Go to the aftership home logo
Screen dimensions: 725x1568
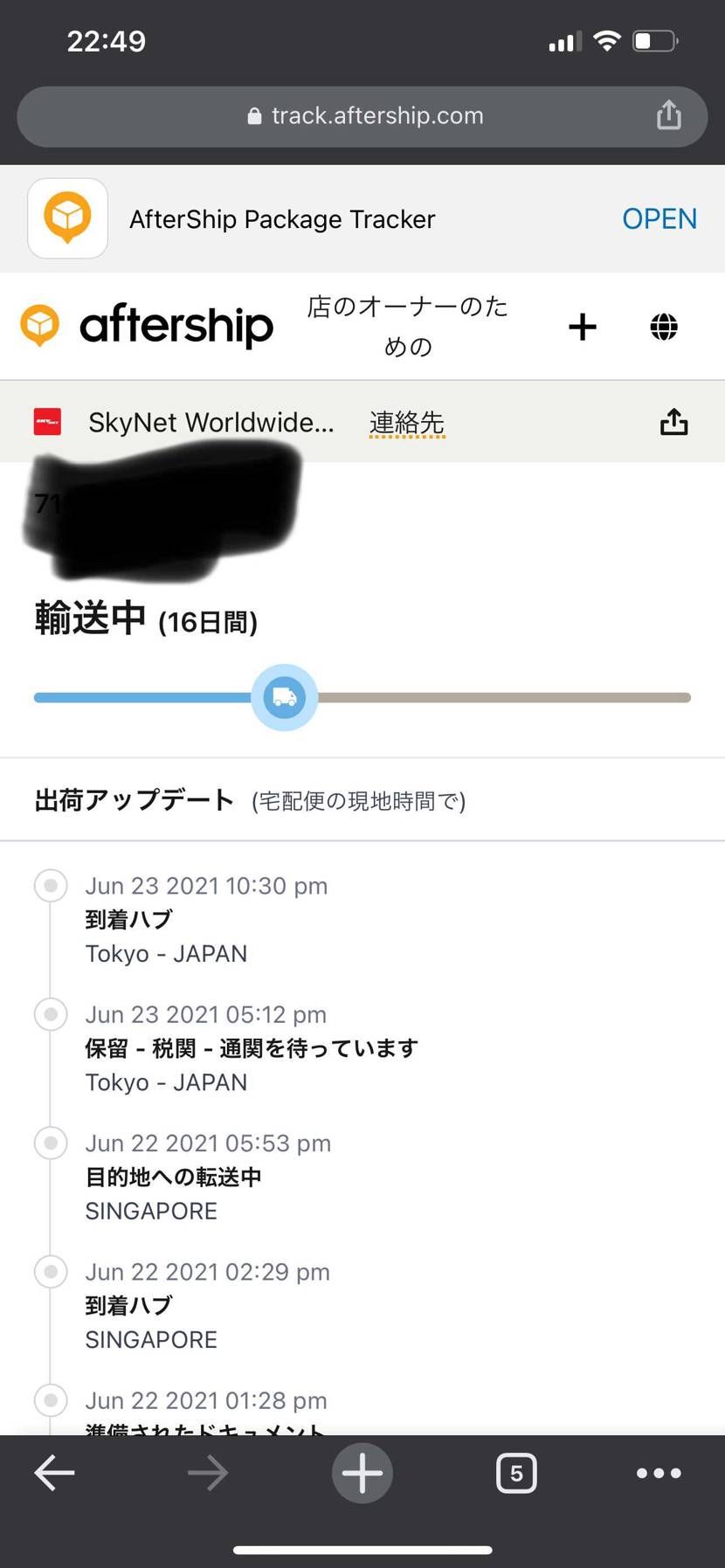147,325
